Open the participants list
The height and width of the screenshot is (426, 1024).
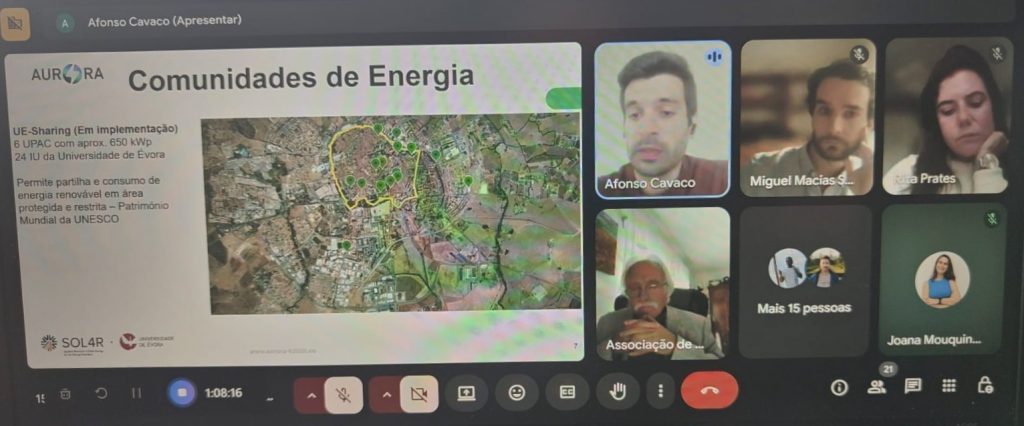click(877, 387)
